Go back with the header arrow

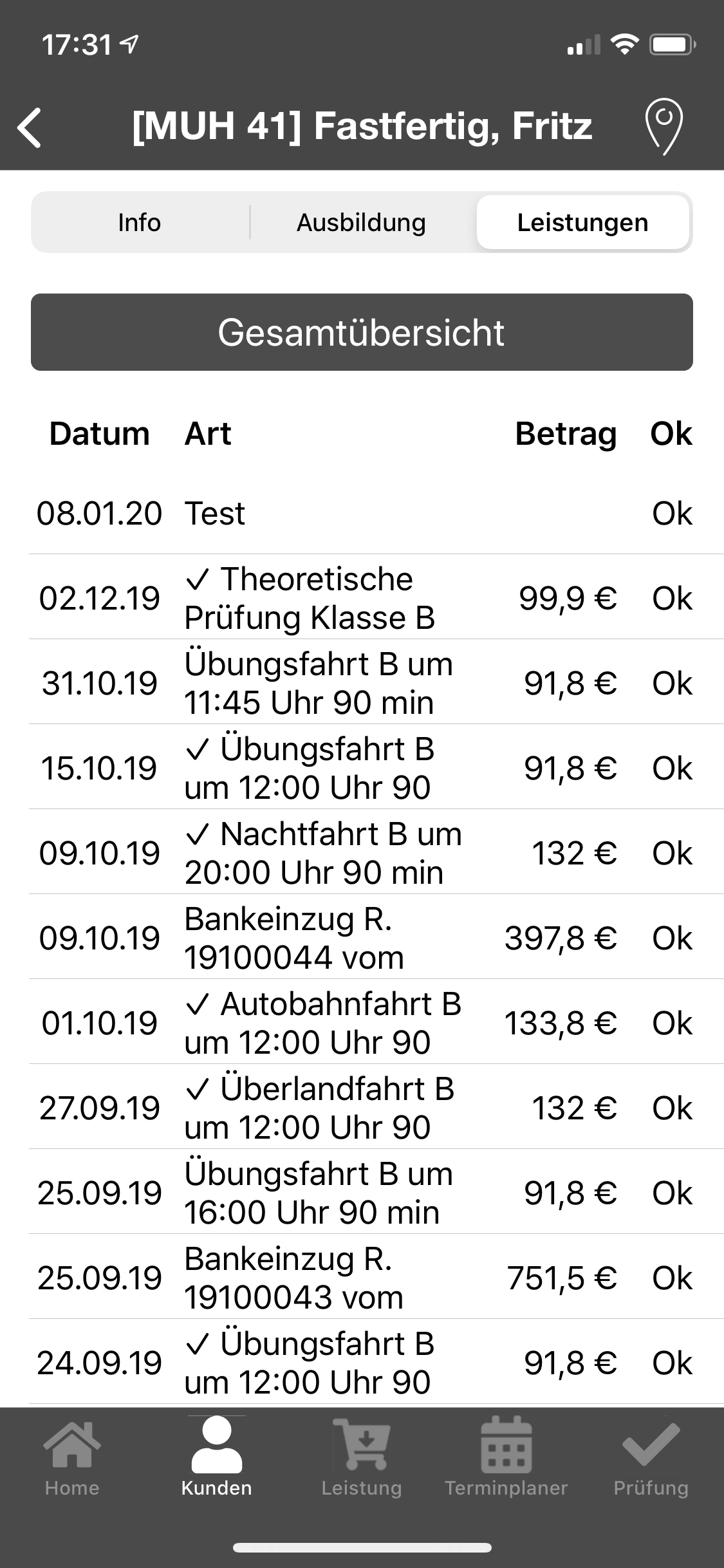point(30,127)
